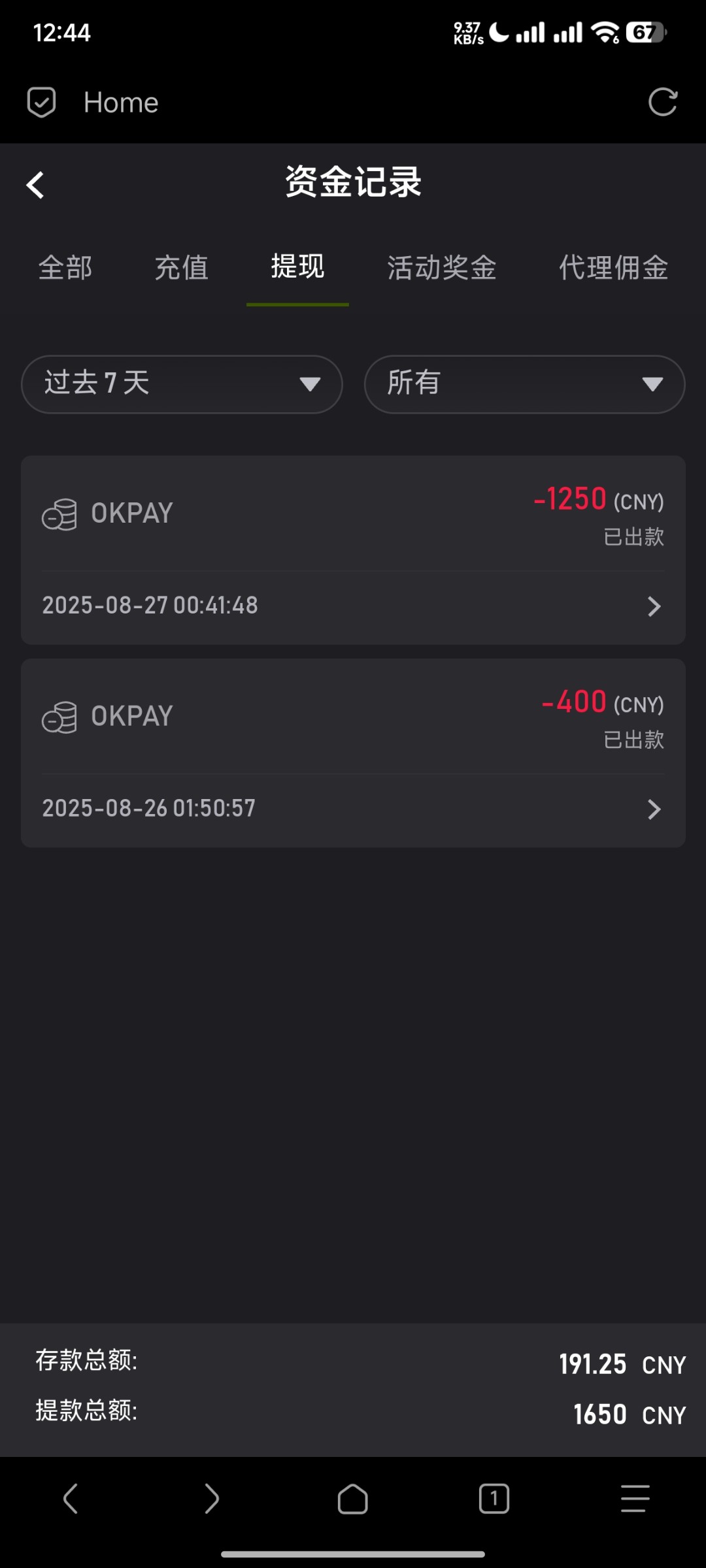
Task: Open the 活动奖金 tab
Action: [x=442, y=268]
